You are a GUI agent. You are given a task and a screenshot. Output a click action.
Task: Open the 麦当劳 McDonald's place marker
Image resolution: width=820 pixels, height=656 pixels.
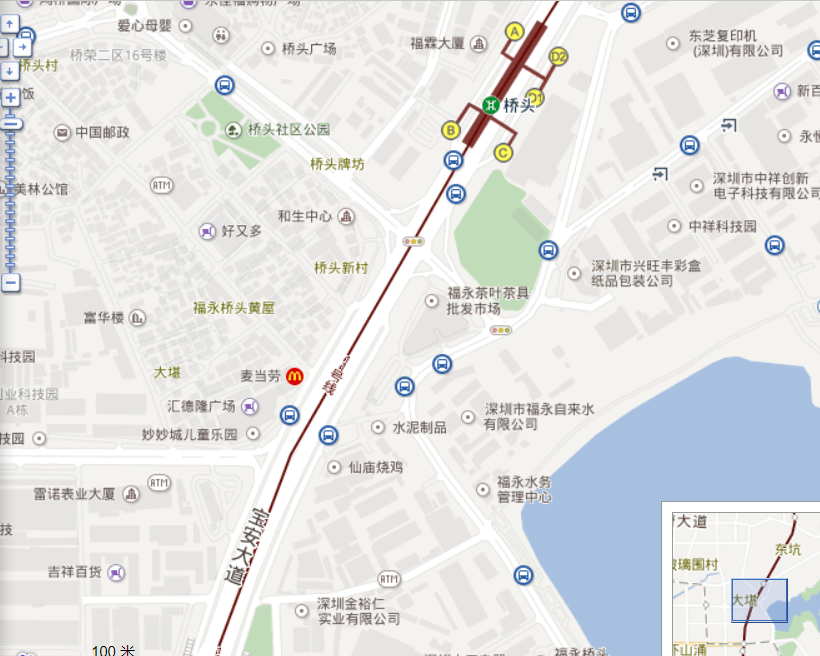point(294,376)
